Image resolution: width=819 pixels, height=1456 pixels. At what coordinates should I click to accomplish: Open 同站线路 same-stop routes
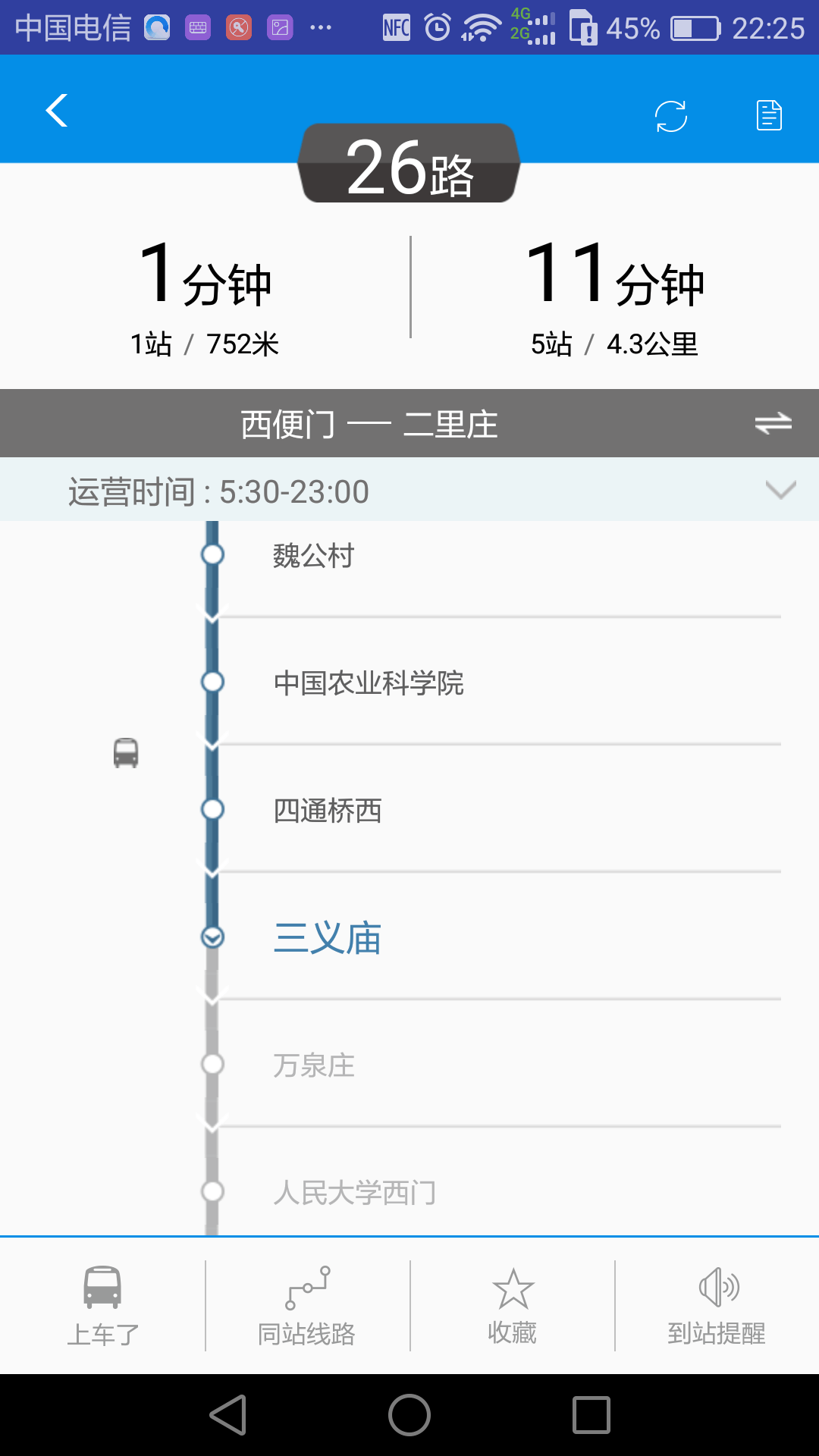tap(307, 1306)
